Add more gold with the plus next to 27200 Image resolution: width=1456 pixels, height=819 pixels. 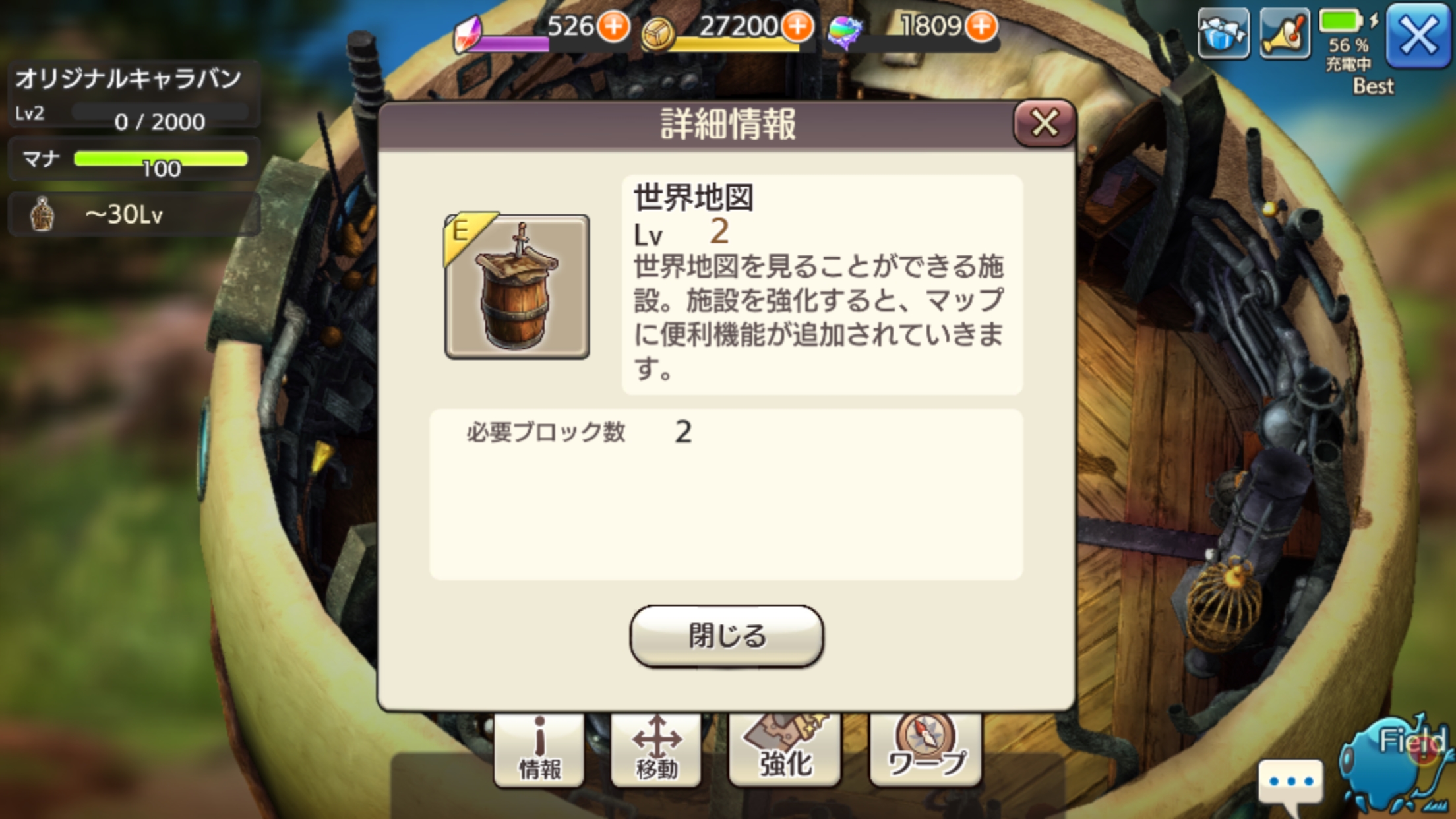tap(797, 26)
